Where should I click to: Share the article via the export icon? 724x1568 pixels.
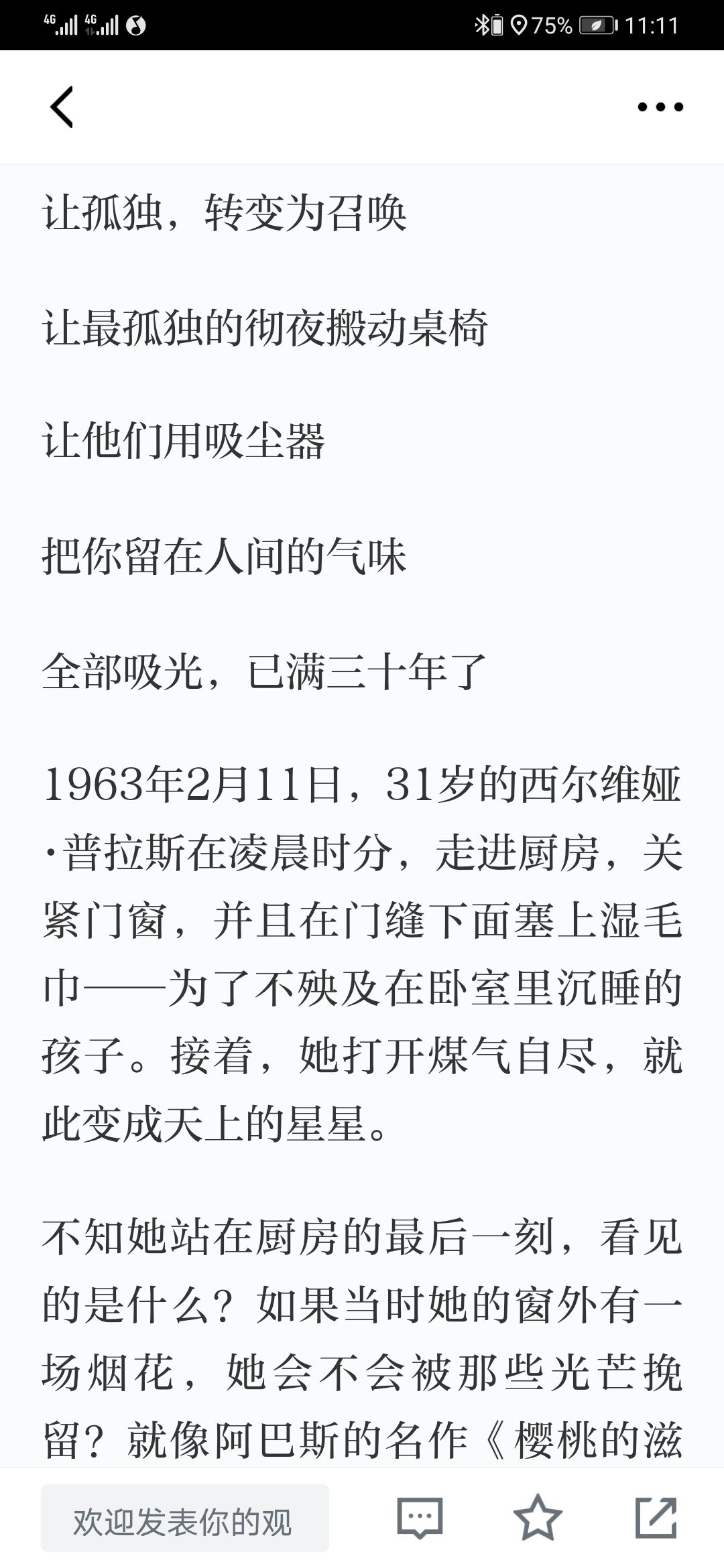[x=656, y=1518]
